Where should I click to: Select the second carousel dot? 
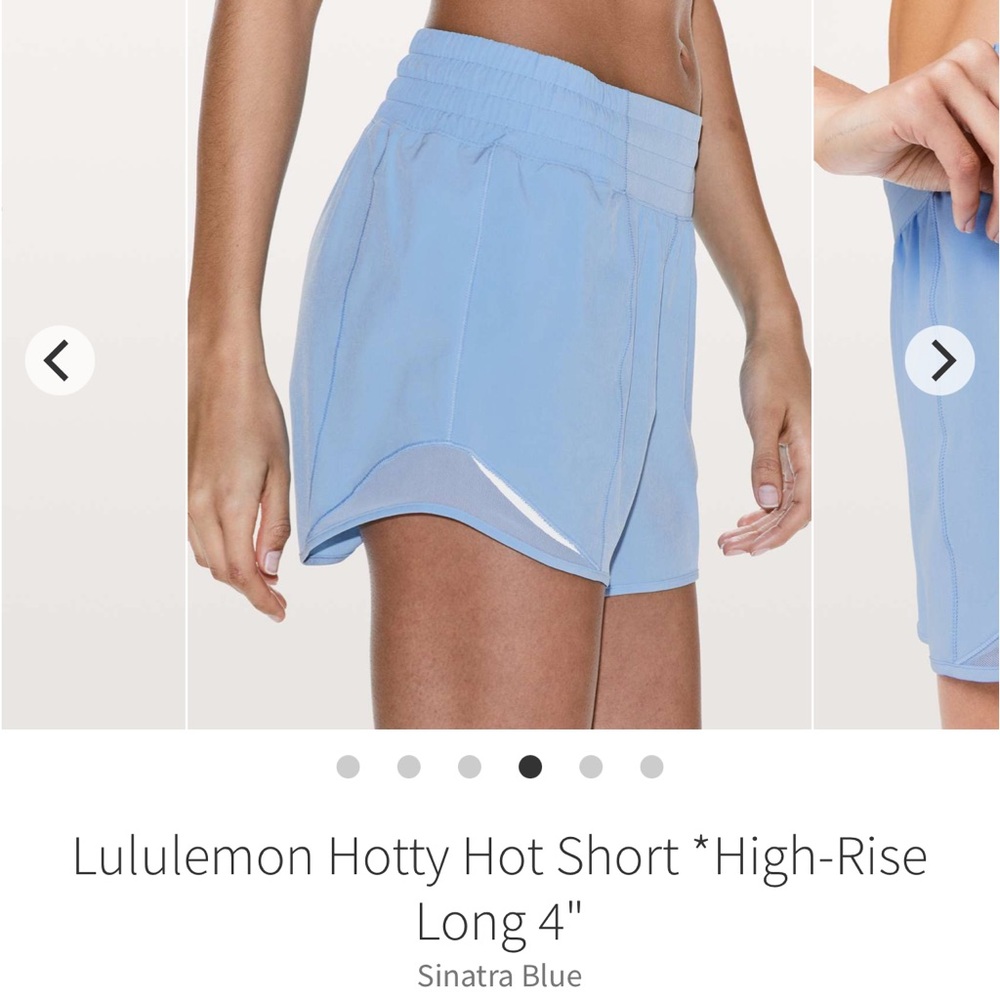click(409, 767)
